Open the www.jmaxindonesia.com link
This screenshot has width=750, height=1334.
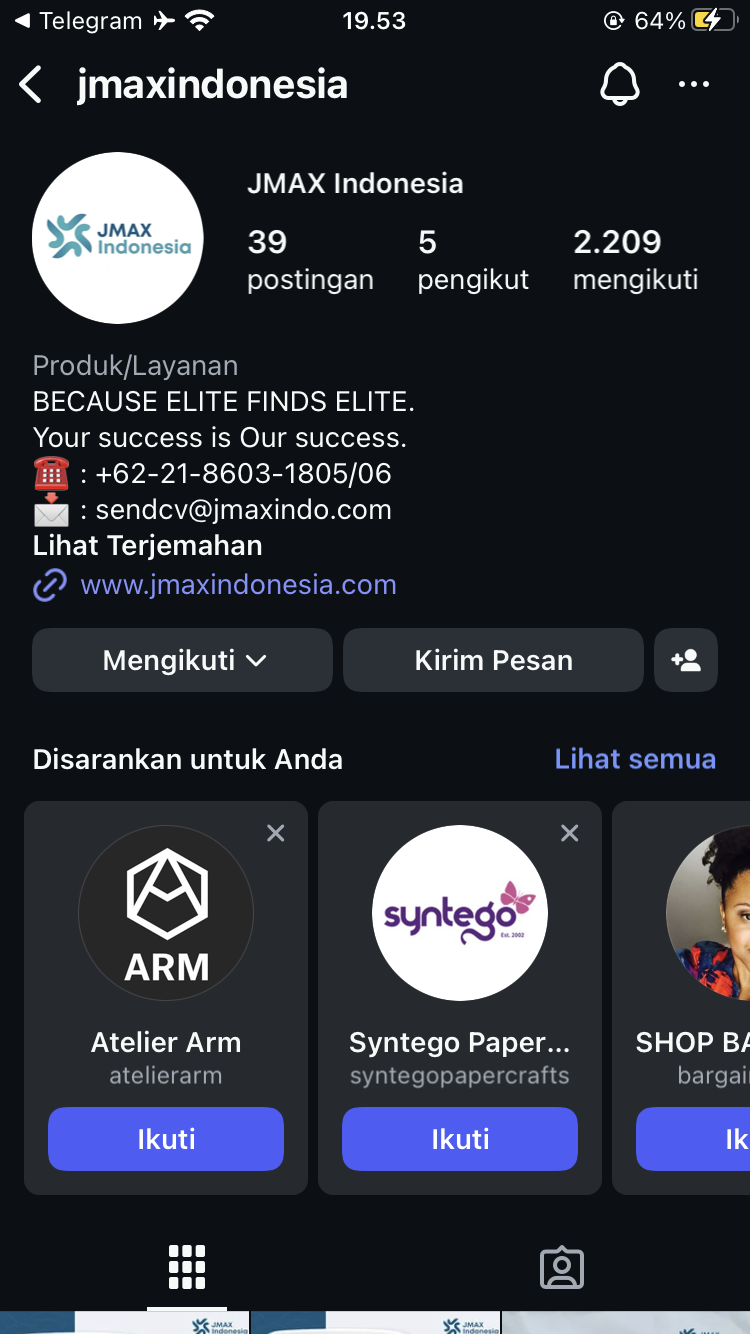point(238,584)
